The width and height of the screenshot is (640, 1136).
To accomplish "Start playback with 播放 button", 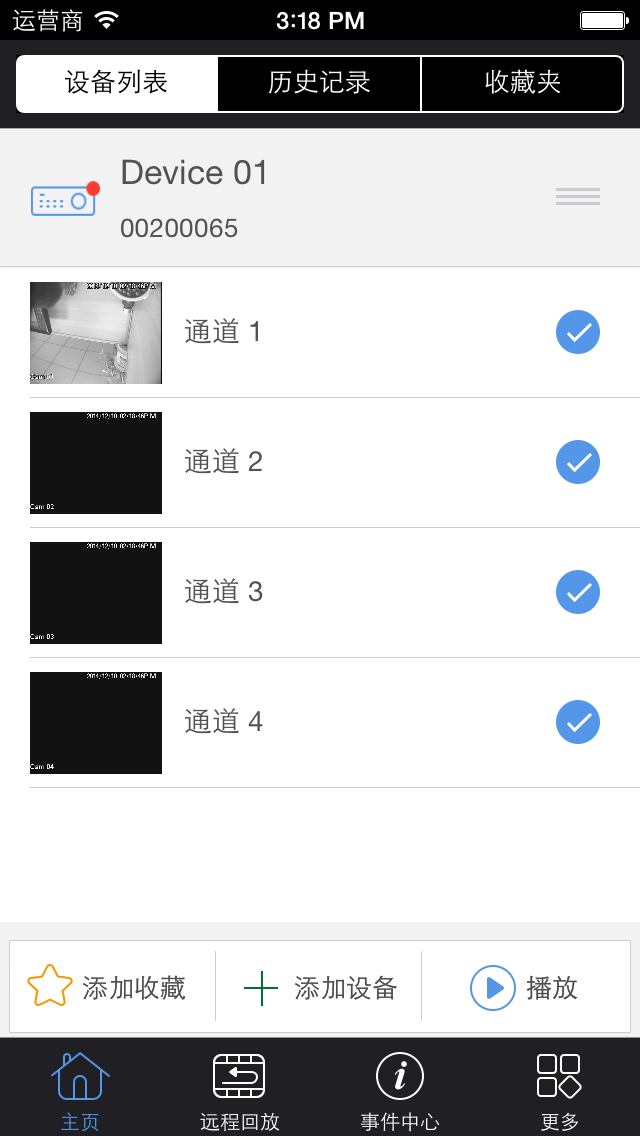I will pyautogui.click(x=525, y=987).
